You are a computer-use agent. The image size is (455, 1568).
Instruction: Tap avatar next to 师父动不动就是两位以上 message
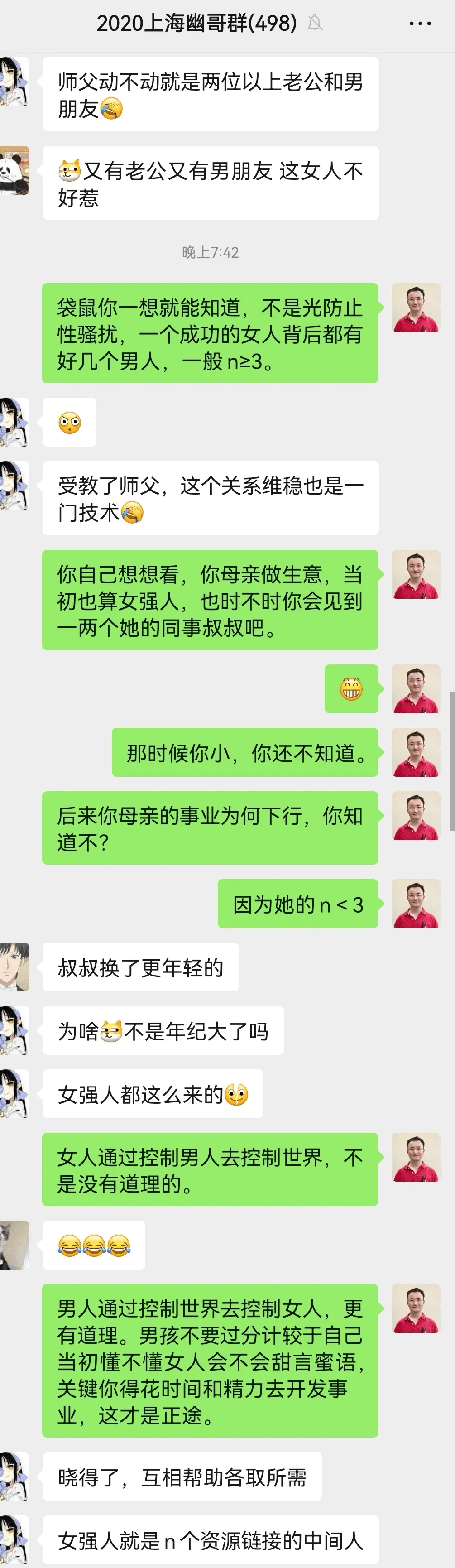(14, 82)
